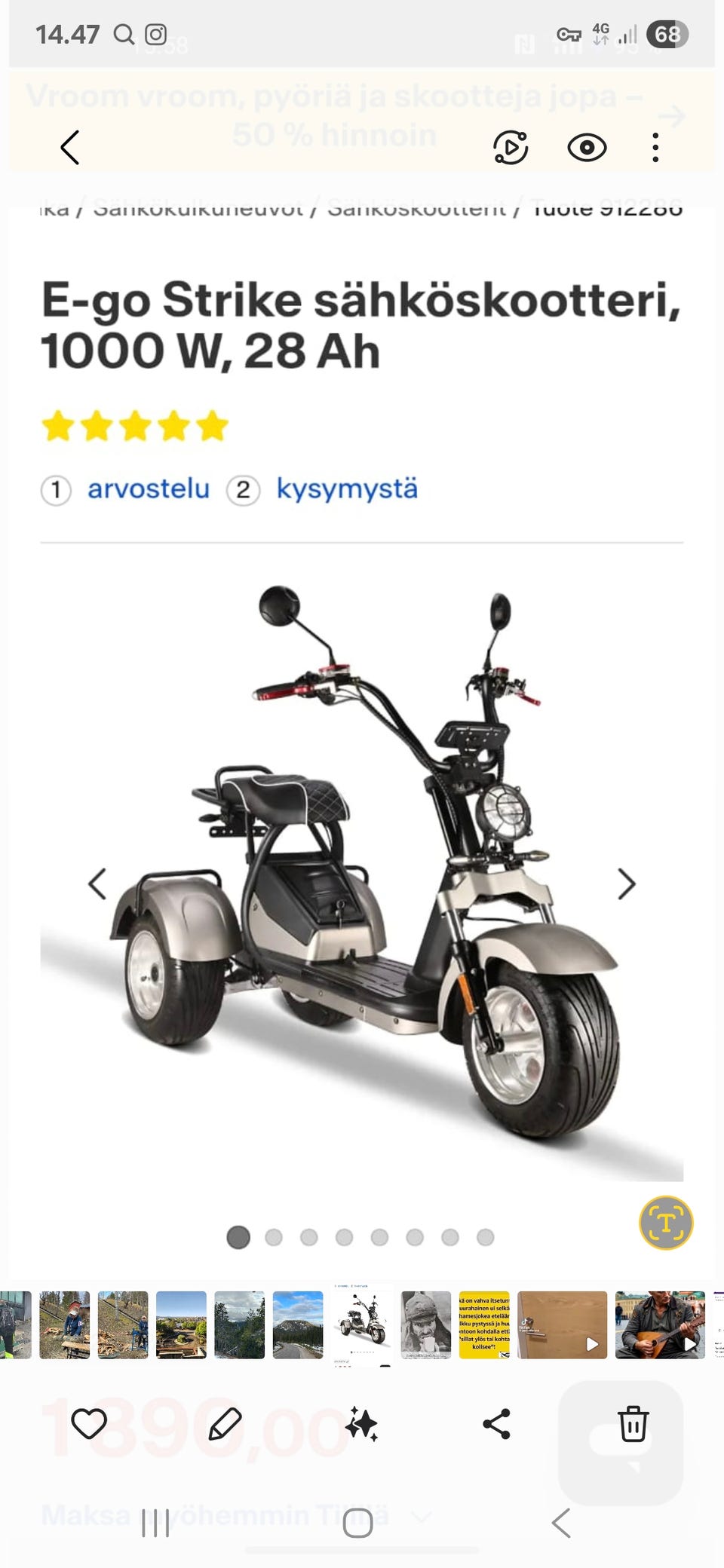Open the brown wooden video thumbnail
This screenshot has height=1568, width=724.
coord(562,1325)
